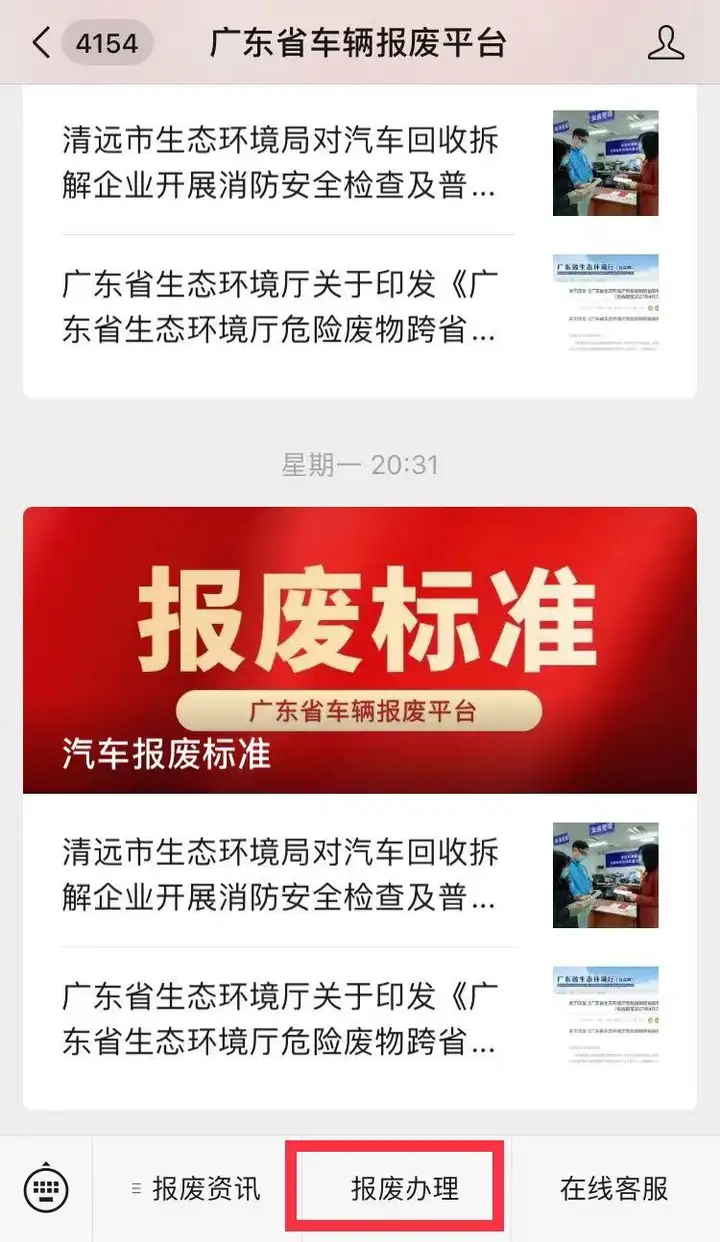
Task: Go back to the chat list
Action: tap(42, 43)
